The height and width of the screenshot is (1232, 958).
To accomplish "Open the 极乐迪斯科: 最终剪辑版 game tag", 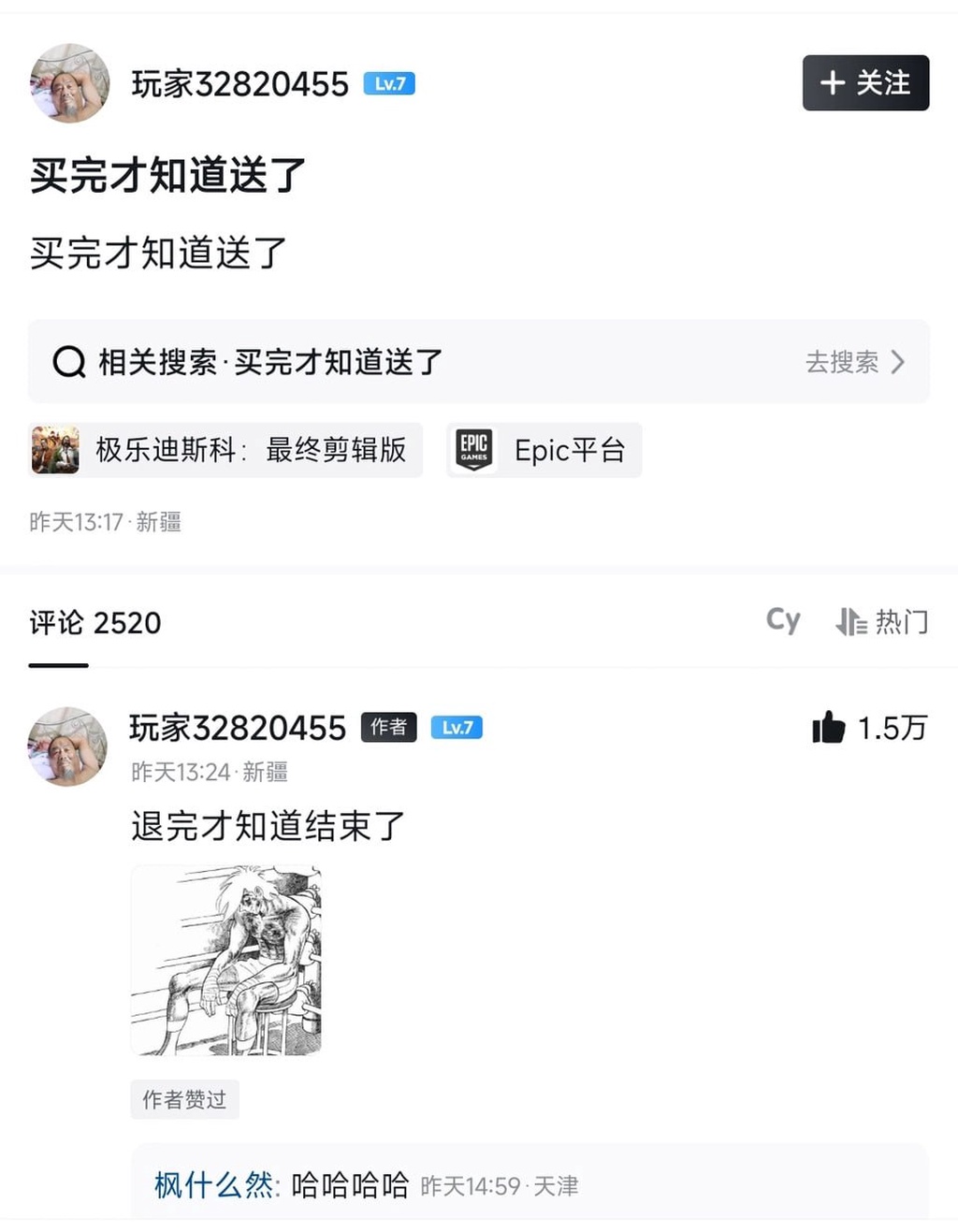I will tap(225, 450).
